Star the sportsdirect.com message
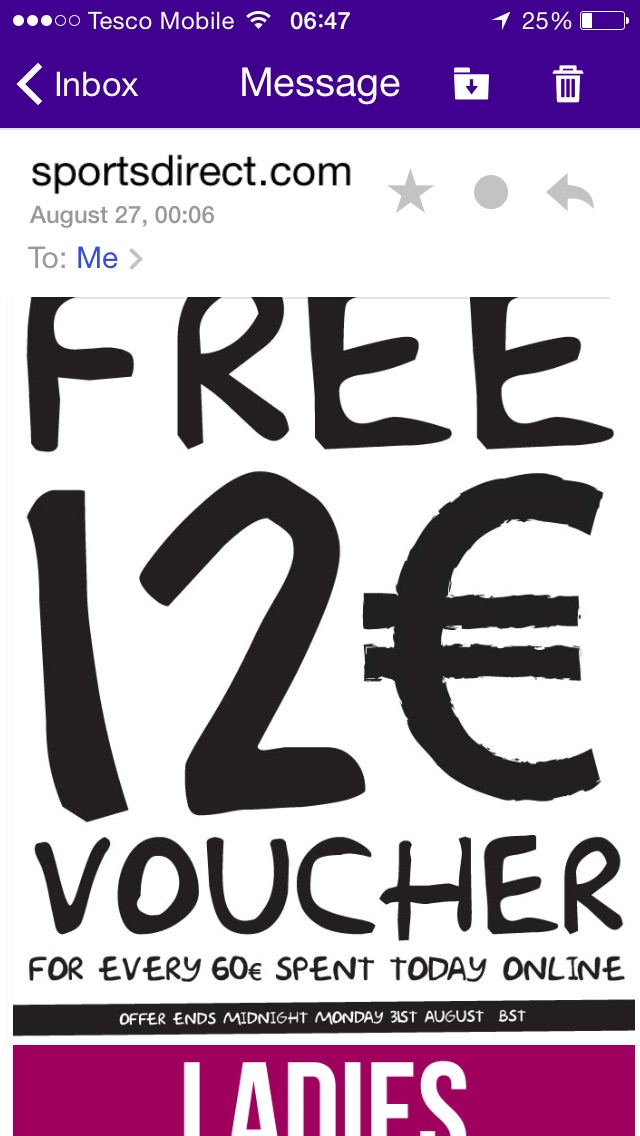The height and width of the screenshot is (1136, 640). [x=410, y=192]
